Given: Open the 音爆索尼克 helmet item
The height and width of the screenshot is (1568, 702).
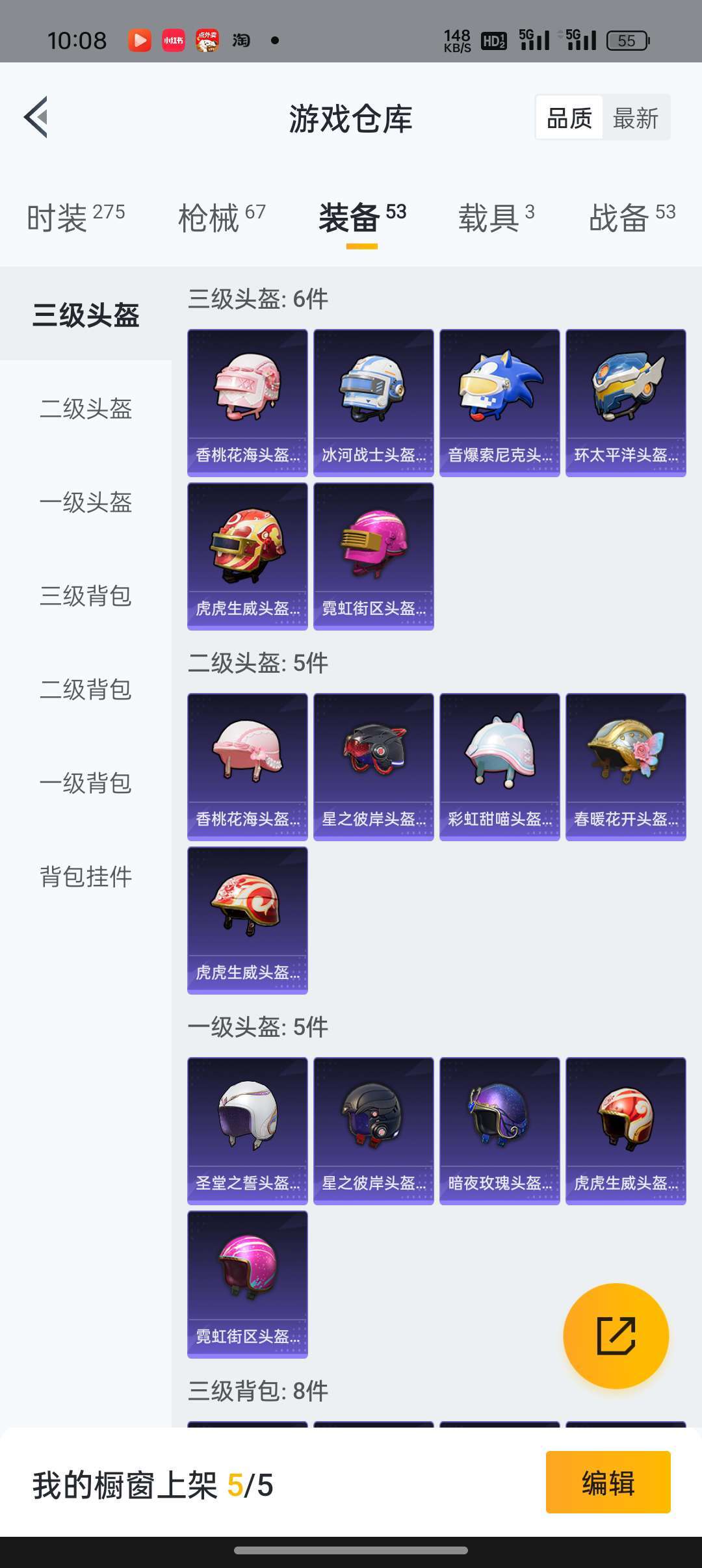Looking at the screenshot, I should coord(499,402).
